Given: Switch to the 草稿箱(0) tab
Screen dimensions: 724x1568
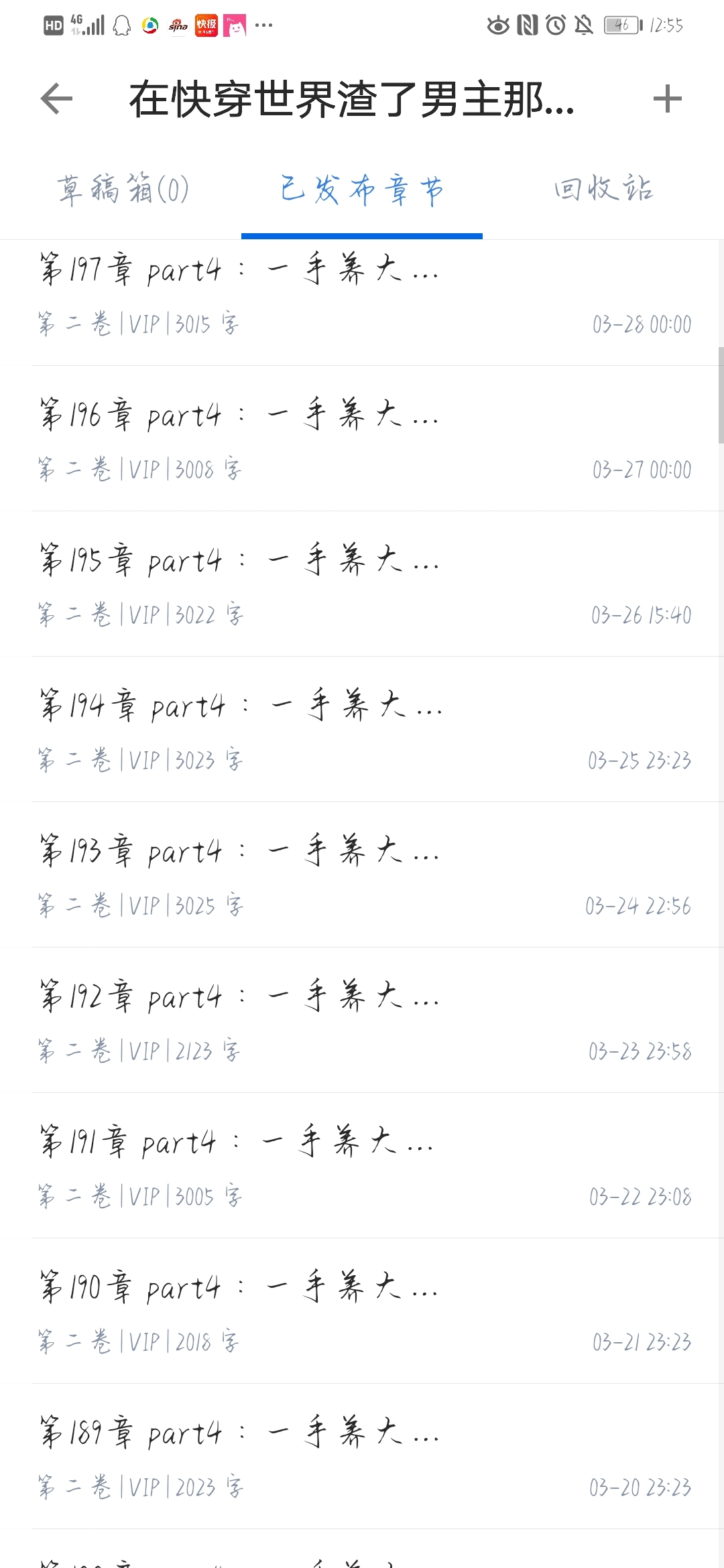Looking at the screenshot, I should tap(123, 189).
